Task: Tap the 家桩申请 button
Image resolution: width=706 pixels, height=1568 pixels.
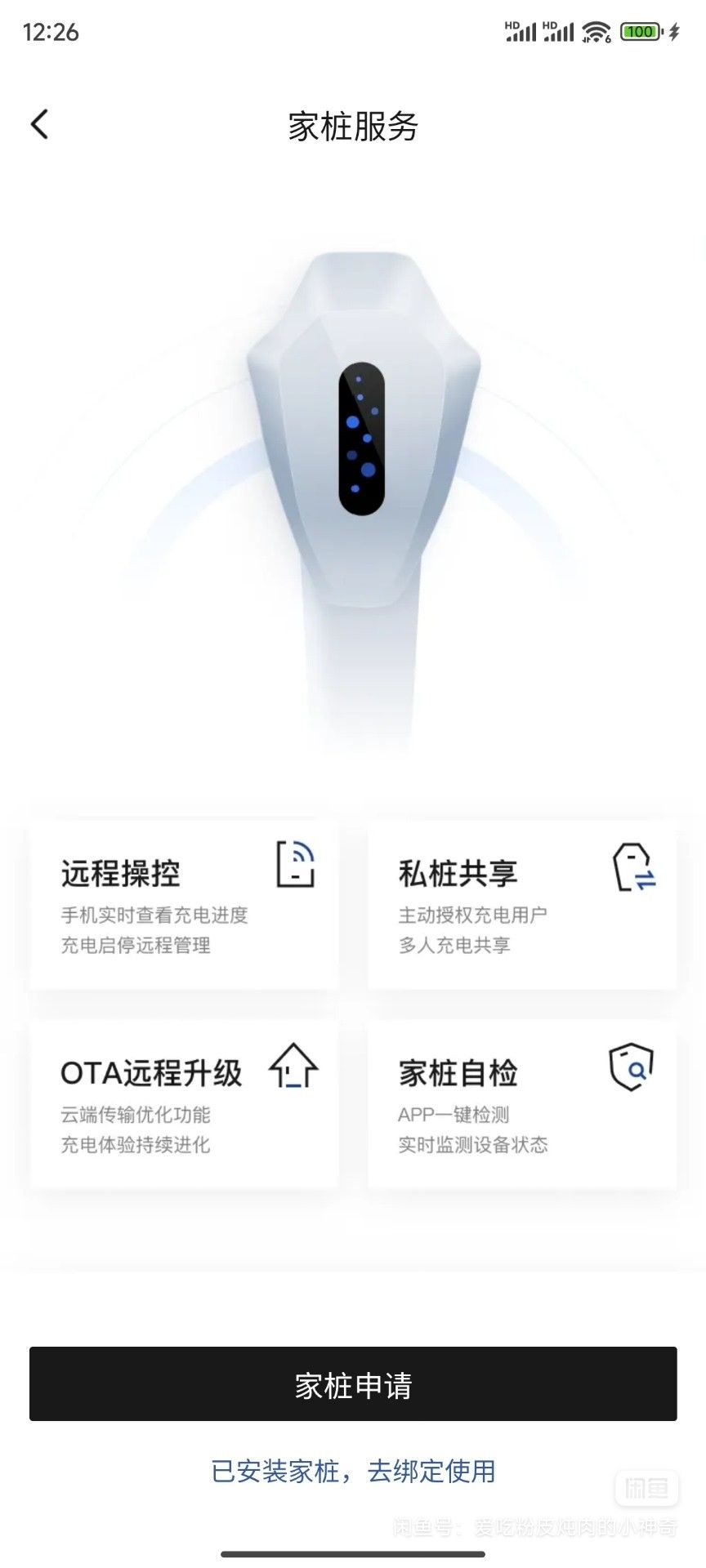Action: pyautogui.click(x=353, y=1384)
